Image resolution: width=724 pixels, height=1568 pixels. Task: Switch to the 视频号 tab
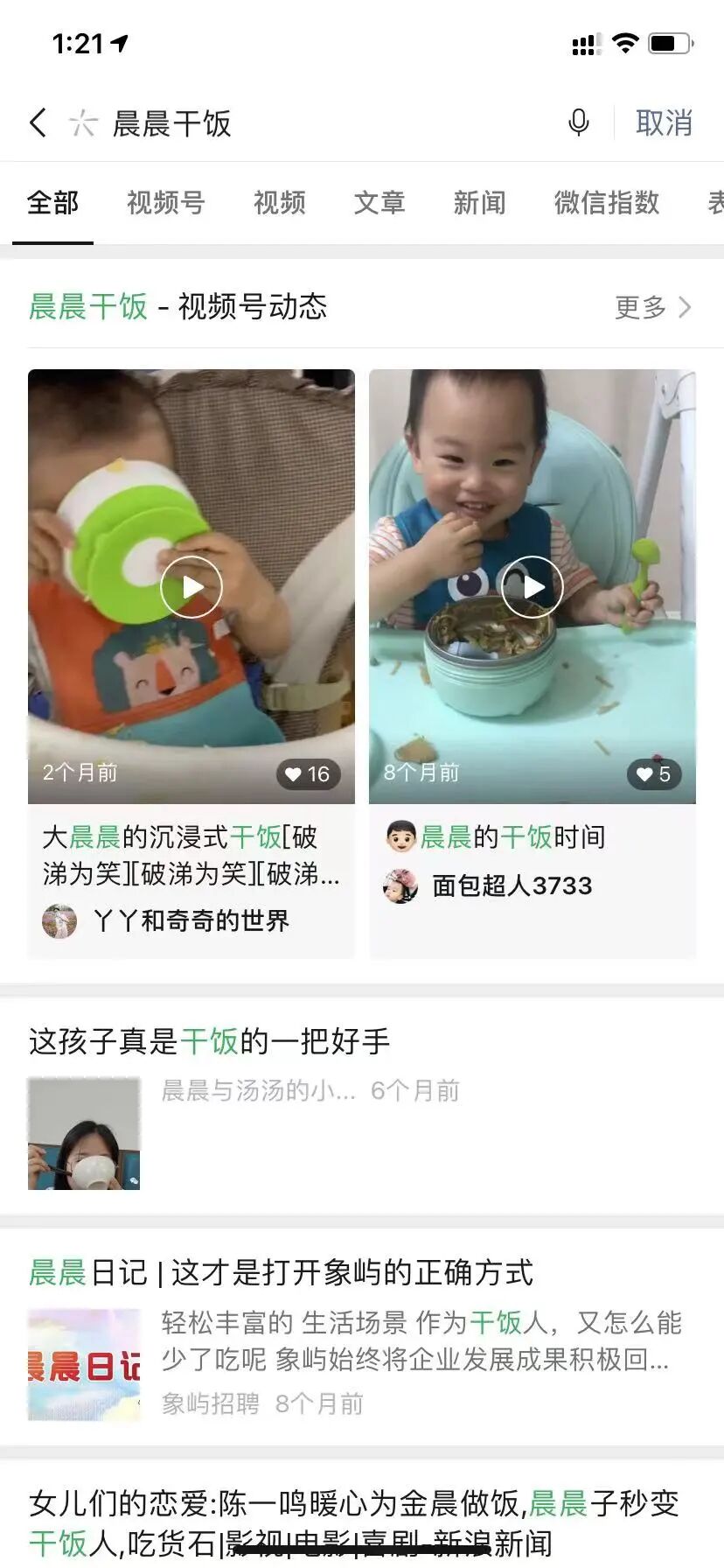tap(166, 202)
